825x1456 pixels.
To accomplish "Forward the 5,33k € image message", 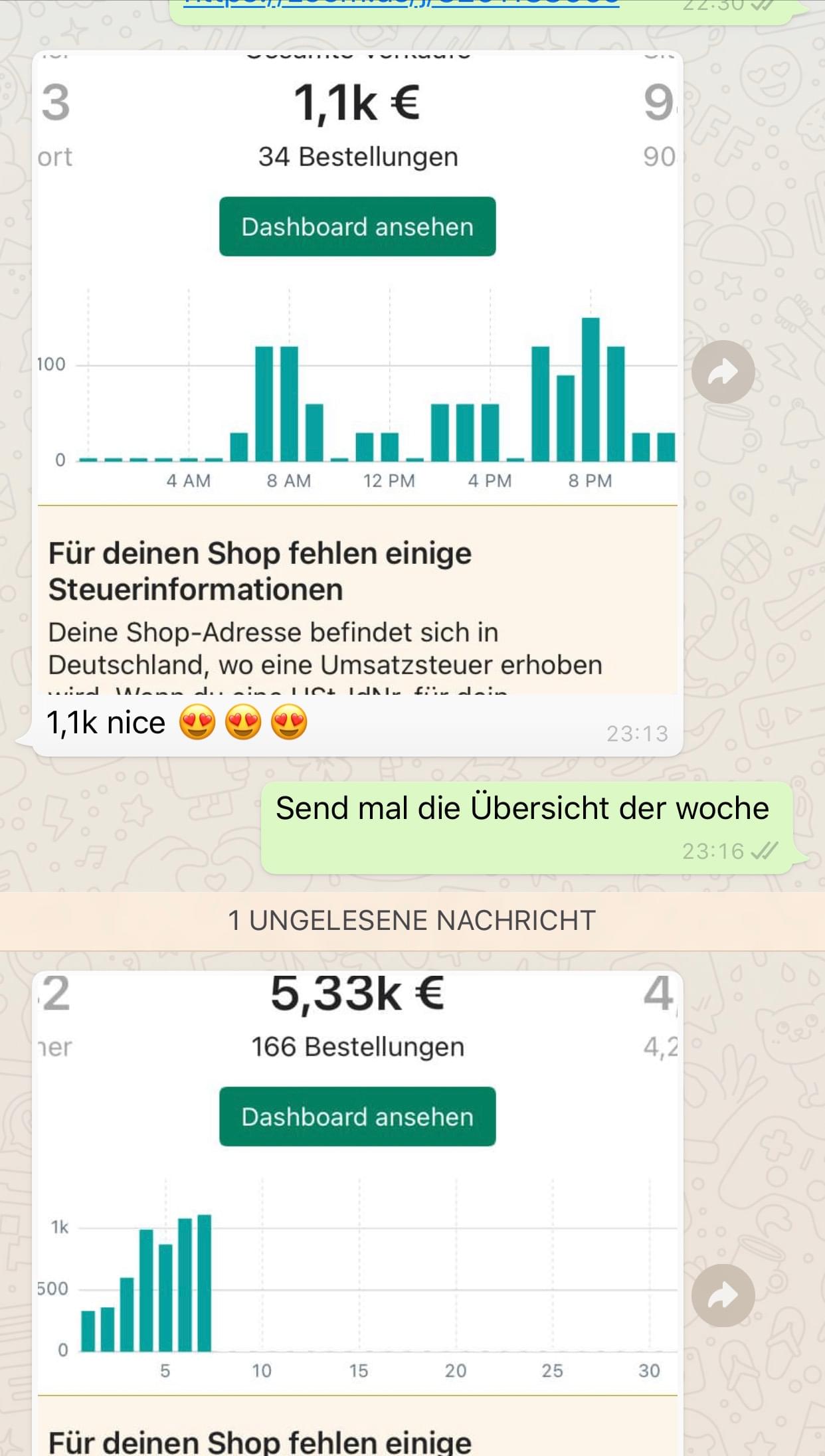I will [723, 1295].
